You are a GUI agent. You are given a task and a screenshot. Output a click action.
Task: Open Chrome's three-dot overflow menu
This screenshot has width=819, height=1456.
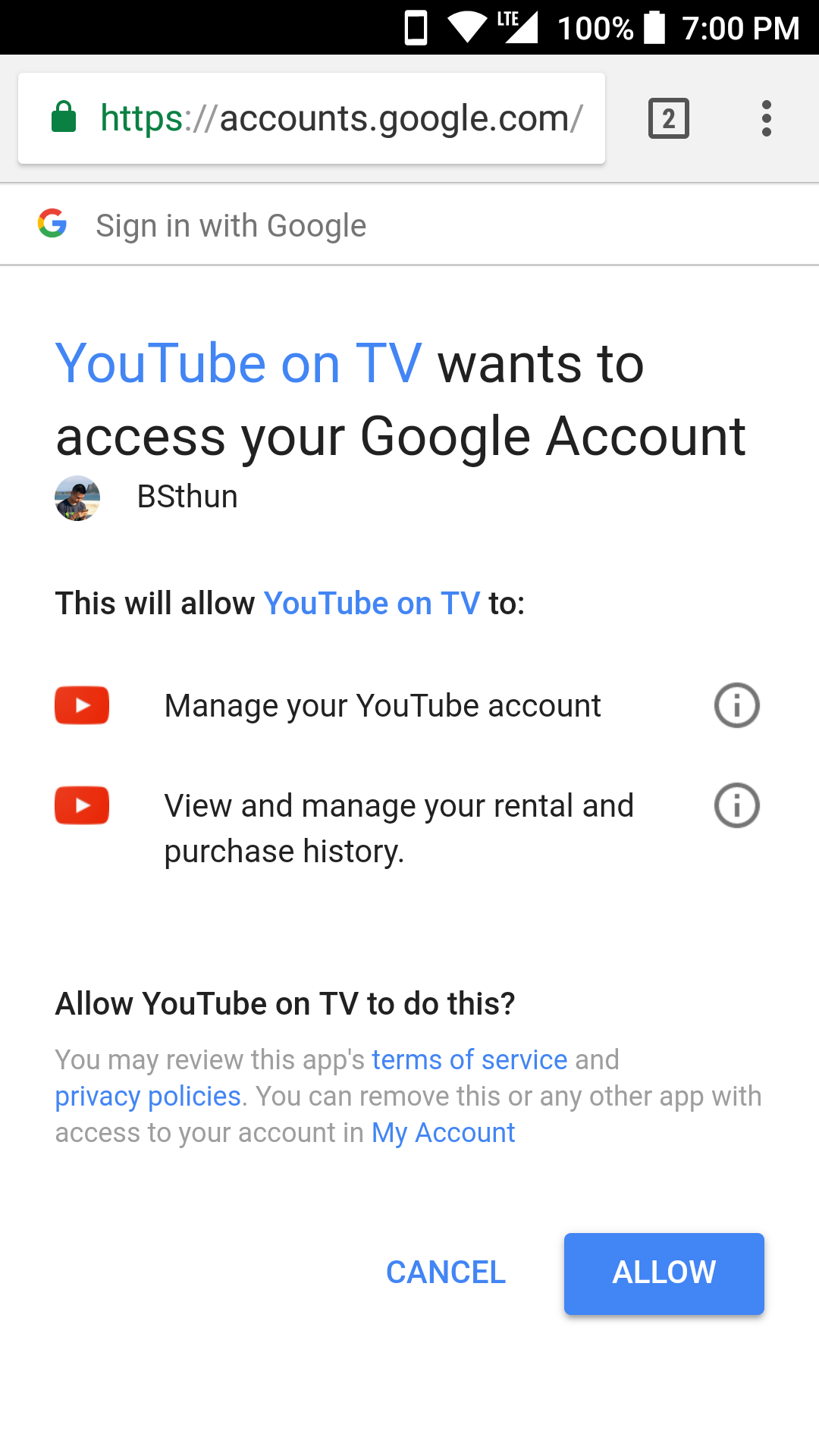[x=766, y=119]
